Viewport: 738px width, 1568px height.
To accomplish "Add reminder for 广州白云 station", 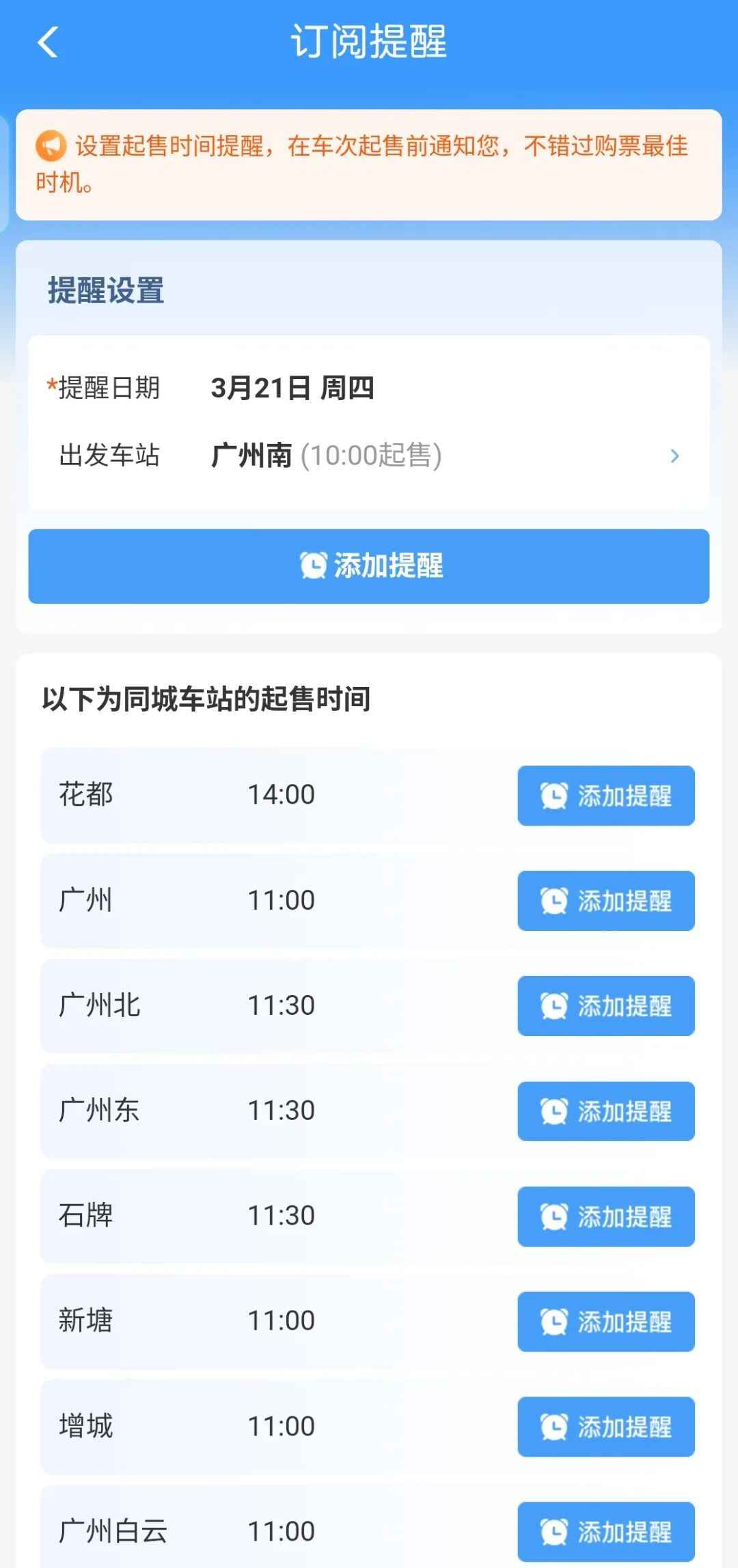I will [605, 1532].
